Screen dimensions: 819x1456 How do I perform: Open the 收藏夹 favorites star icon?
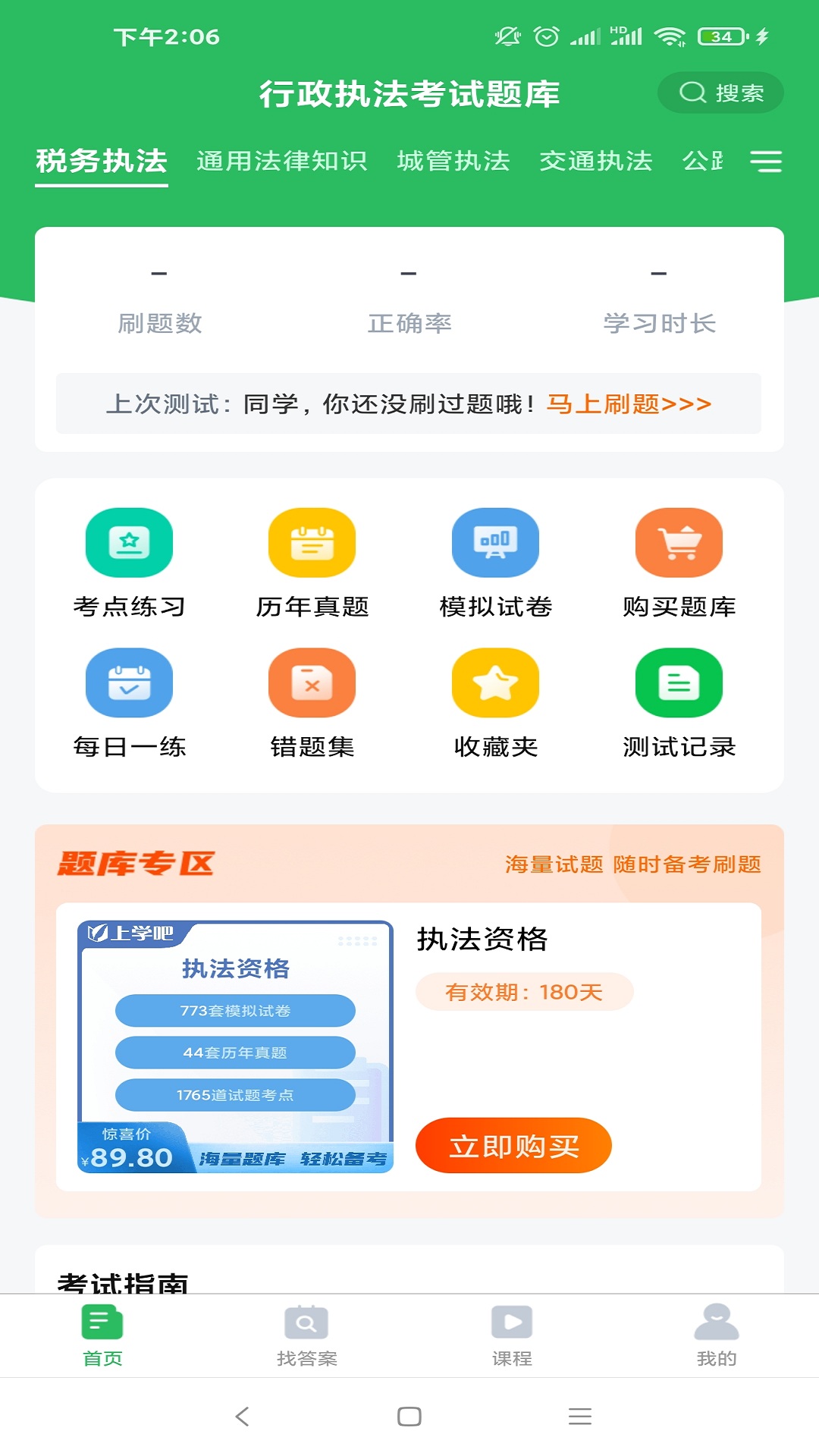[x=494, y=682]
